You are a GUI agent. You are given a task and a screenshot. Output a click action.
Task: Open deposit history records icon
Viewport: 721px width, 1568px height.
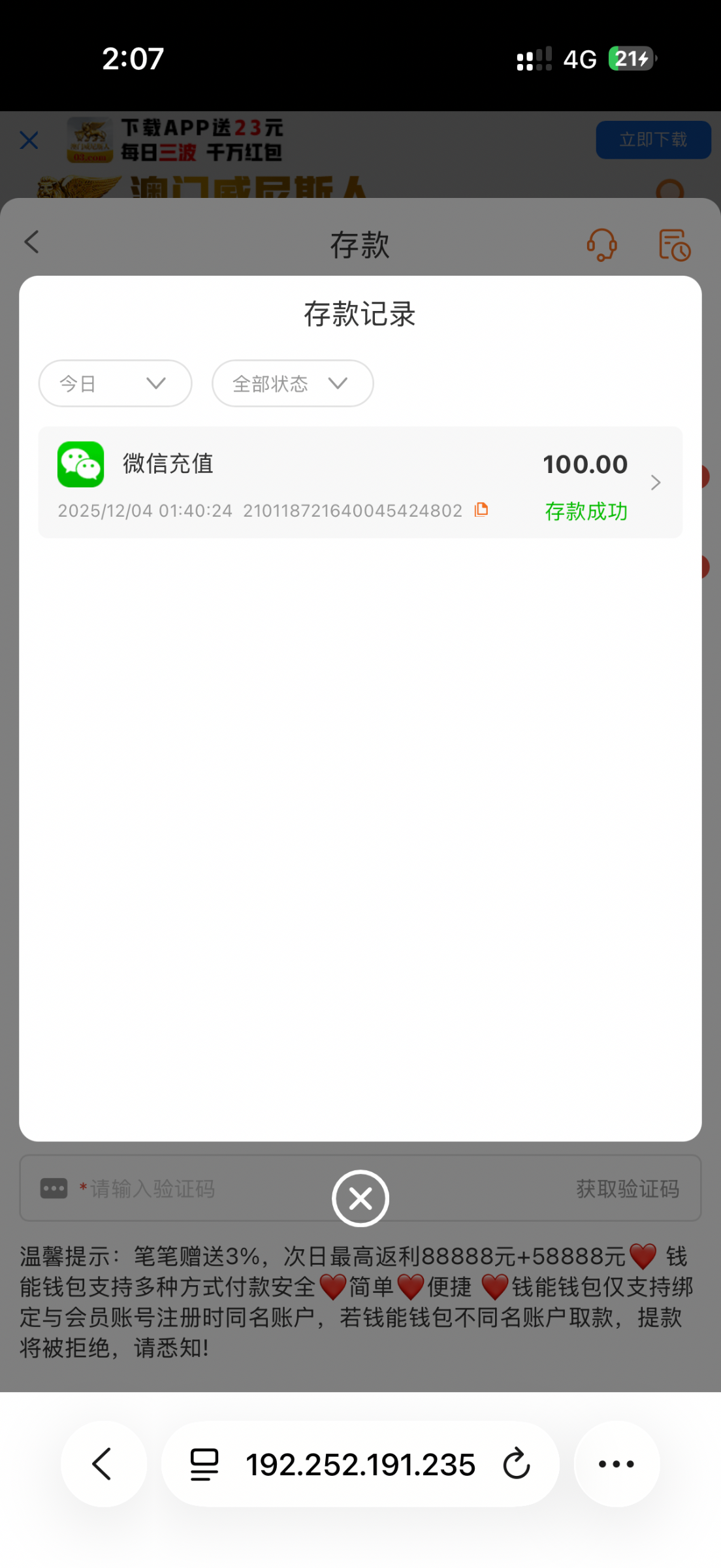[x=674, y=244]
